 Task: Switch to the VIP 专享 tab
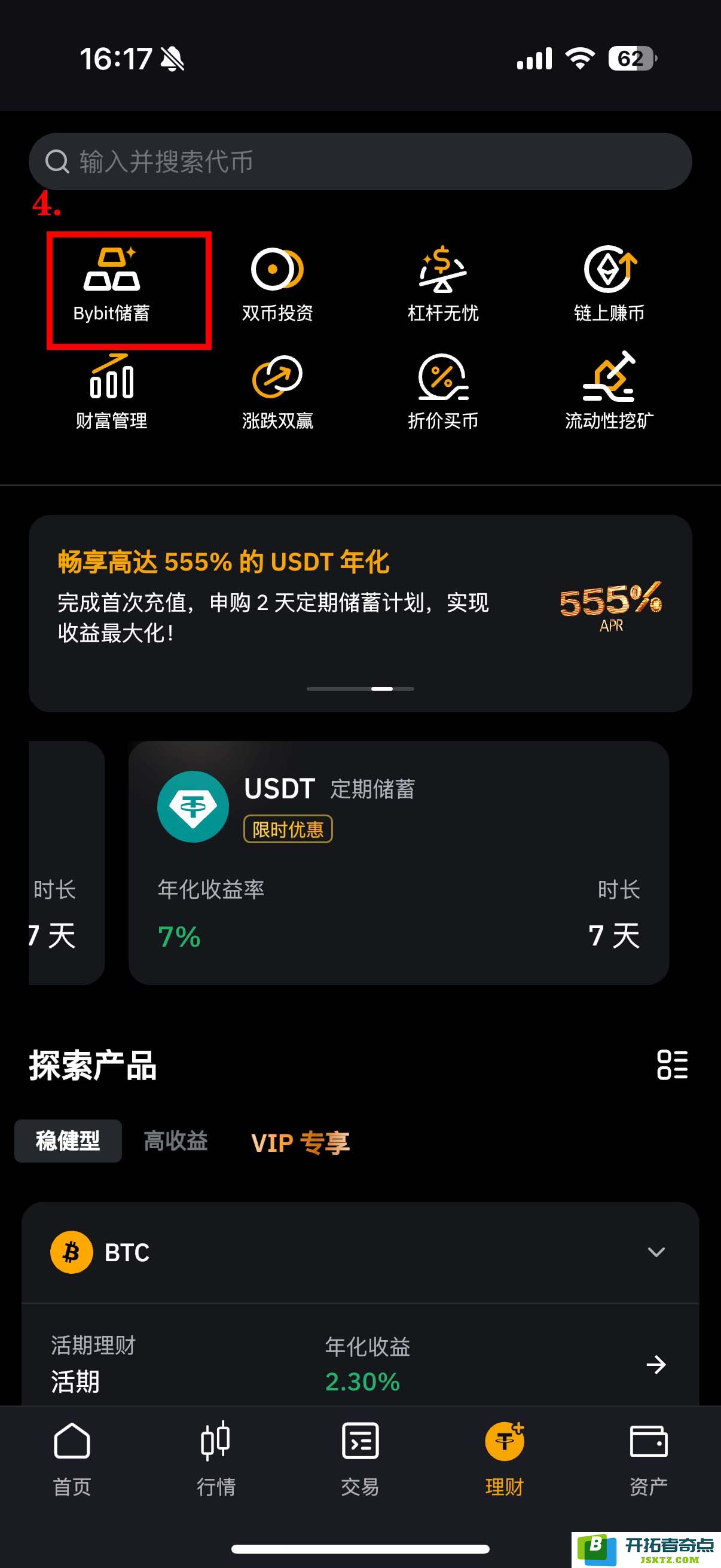(x=301, y=1142)
